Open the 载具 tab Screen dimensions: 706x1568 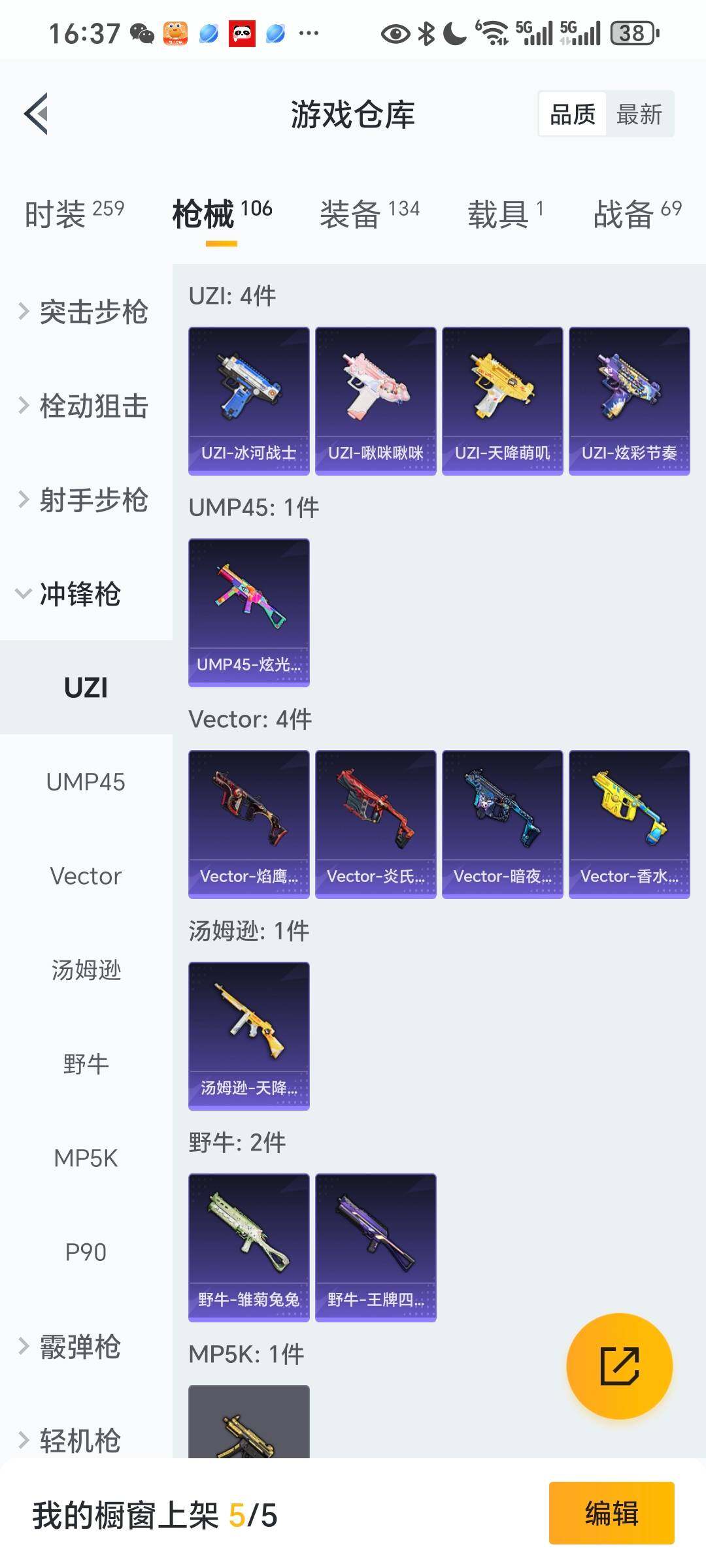(505, 213)
